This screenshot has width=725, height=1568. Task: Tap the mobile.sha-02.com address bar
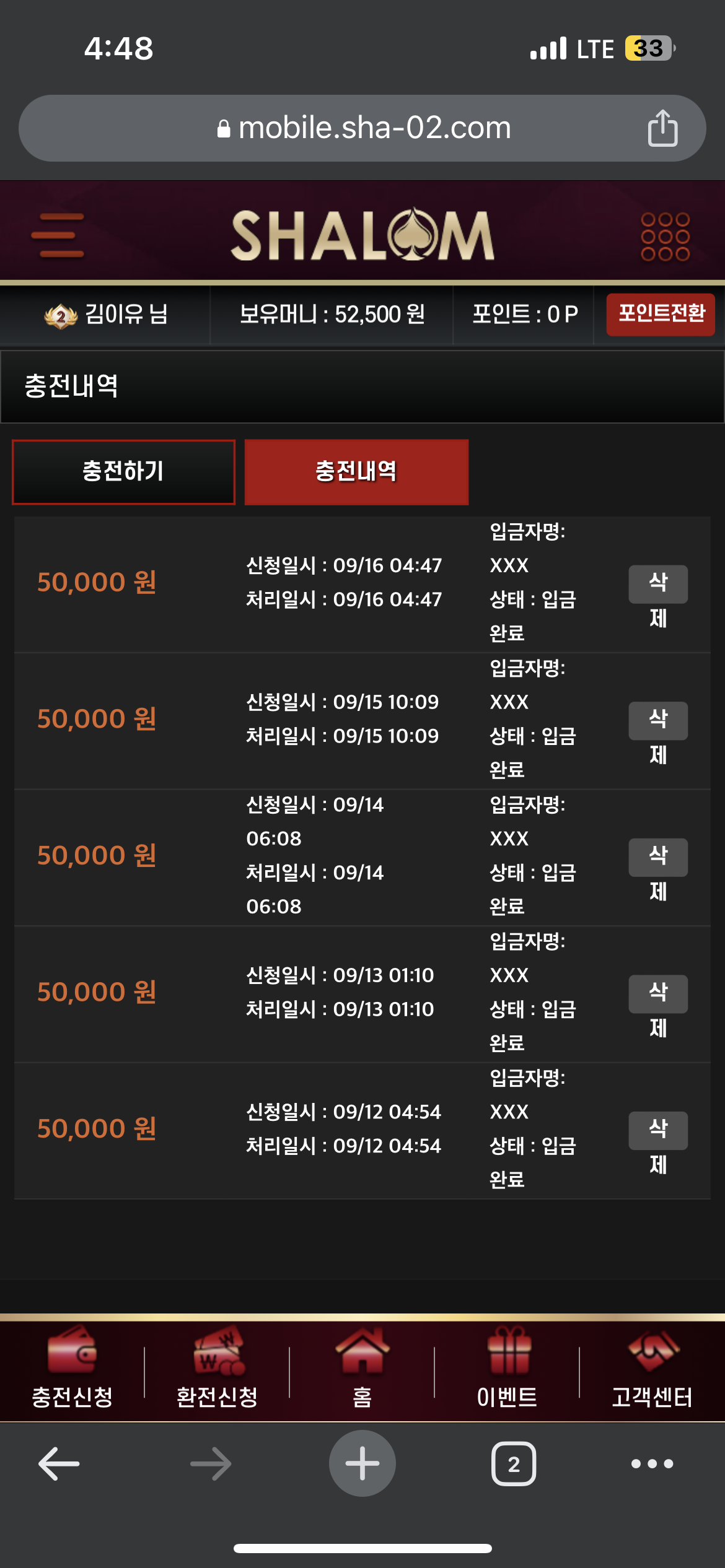[x=362, y=128]
